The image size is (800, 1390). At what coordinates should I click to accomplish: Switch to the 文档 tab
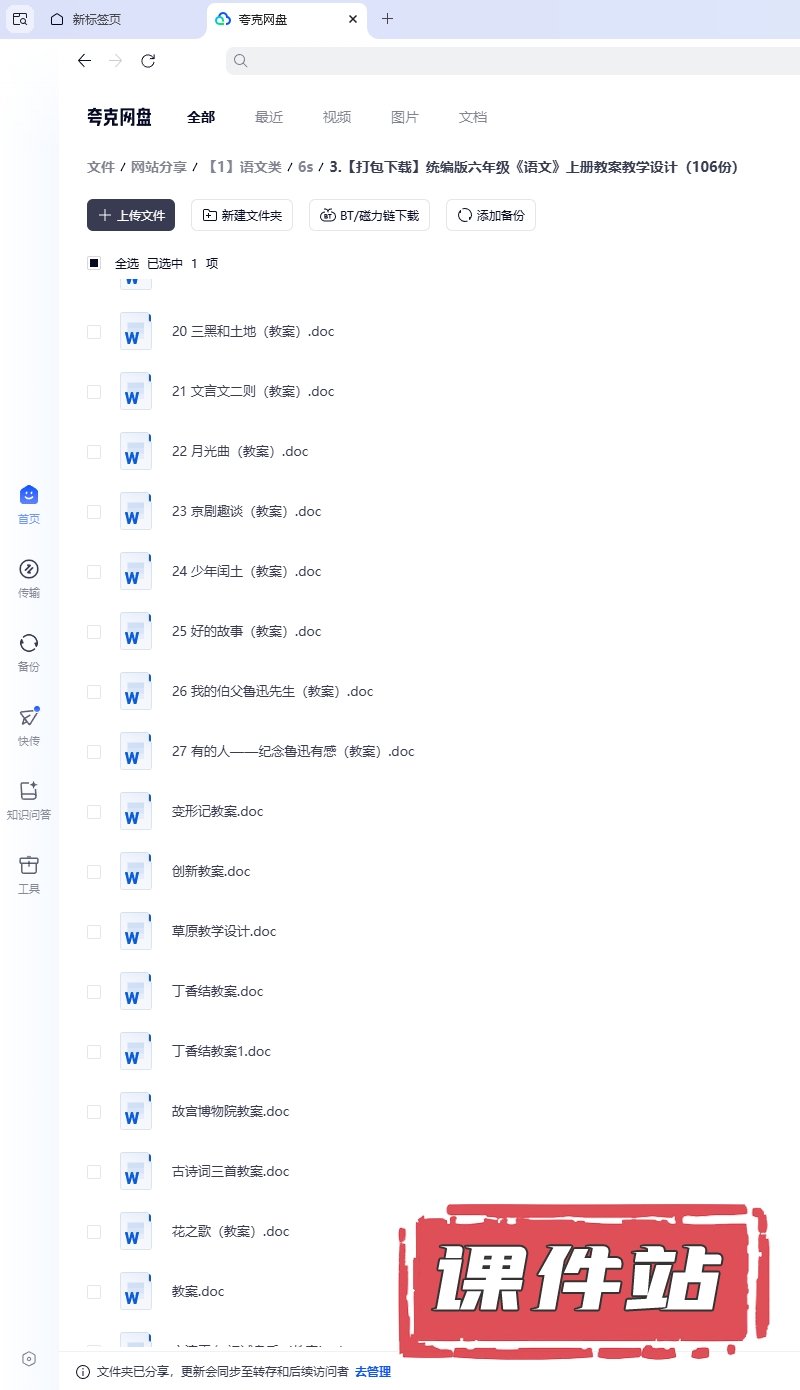473,117
